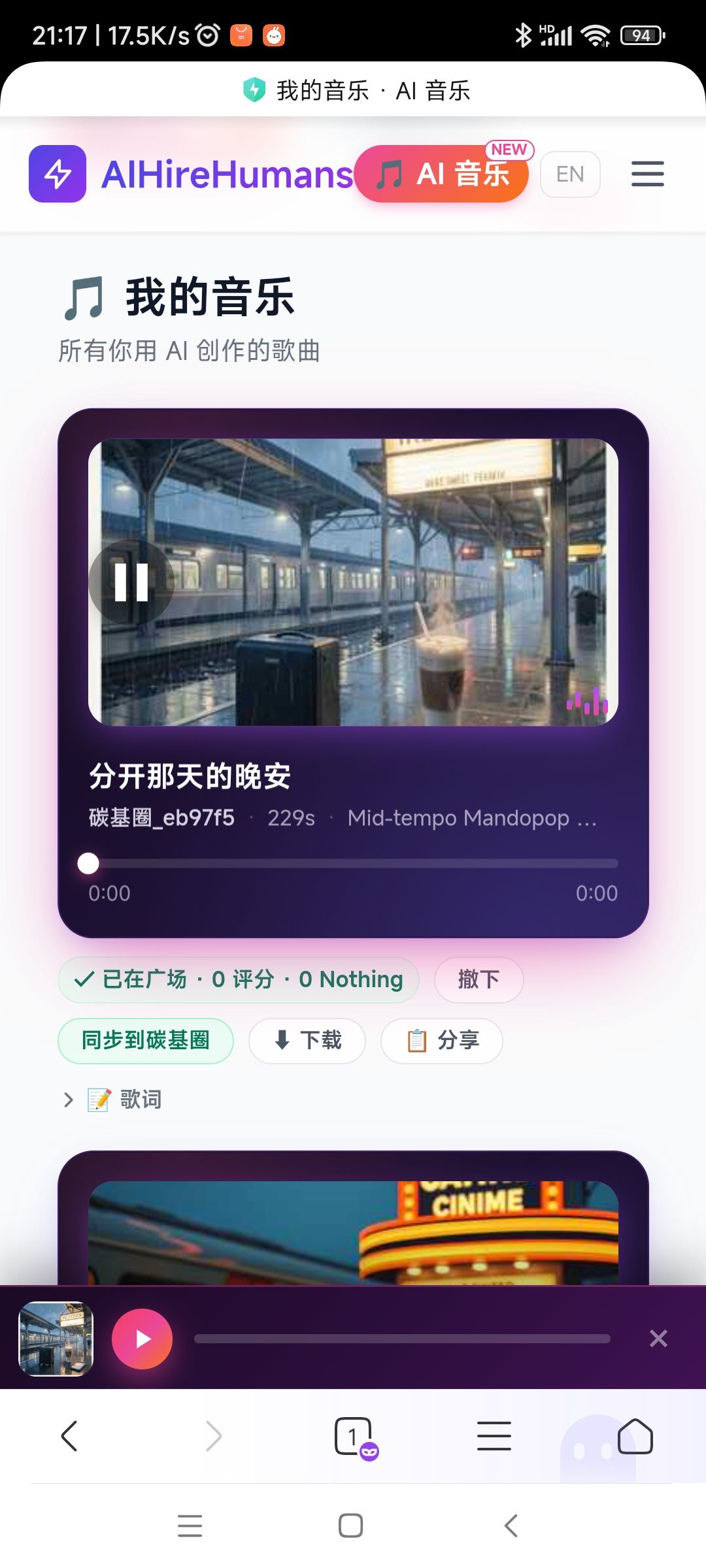The height and width of the screenshot is (1568, 706).
Task: Open the browser tabs switcher
Action: (354, 1436)
